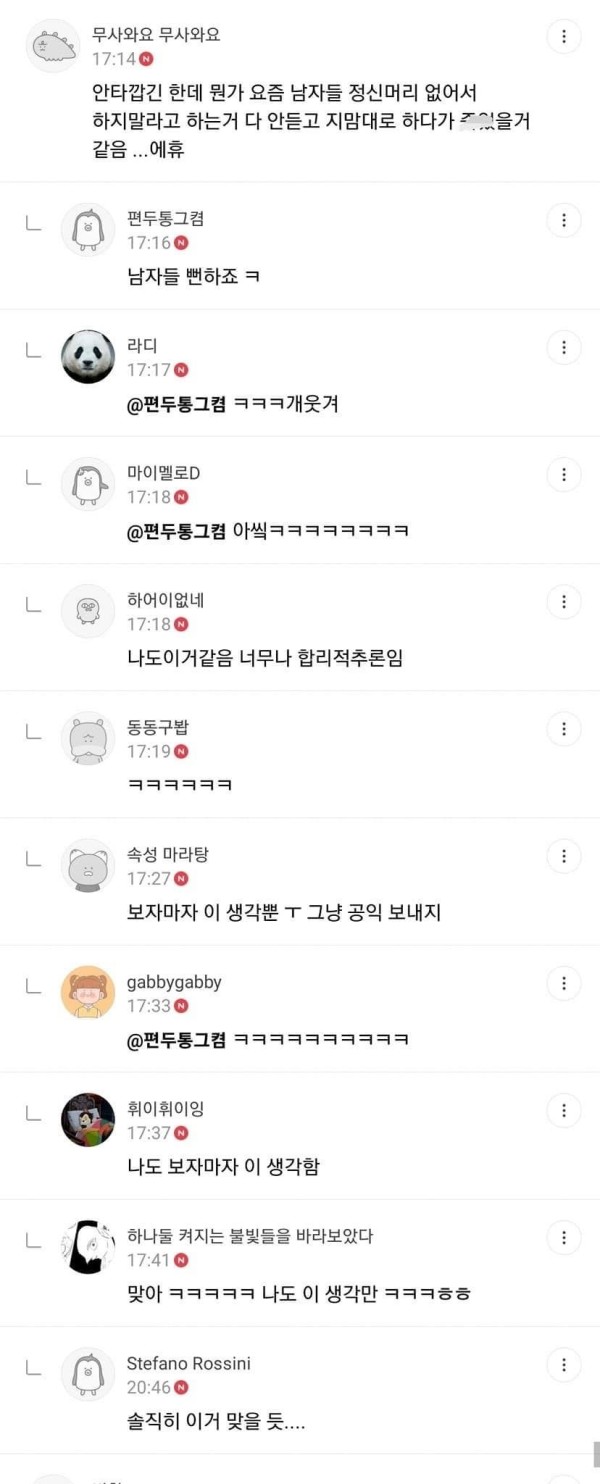Open gabbygabby's profile avatar

(88, 993)
